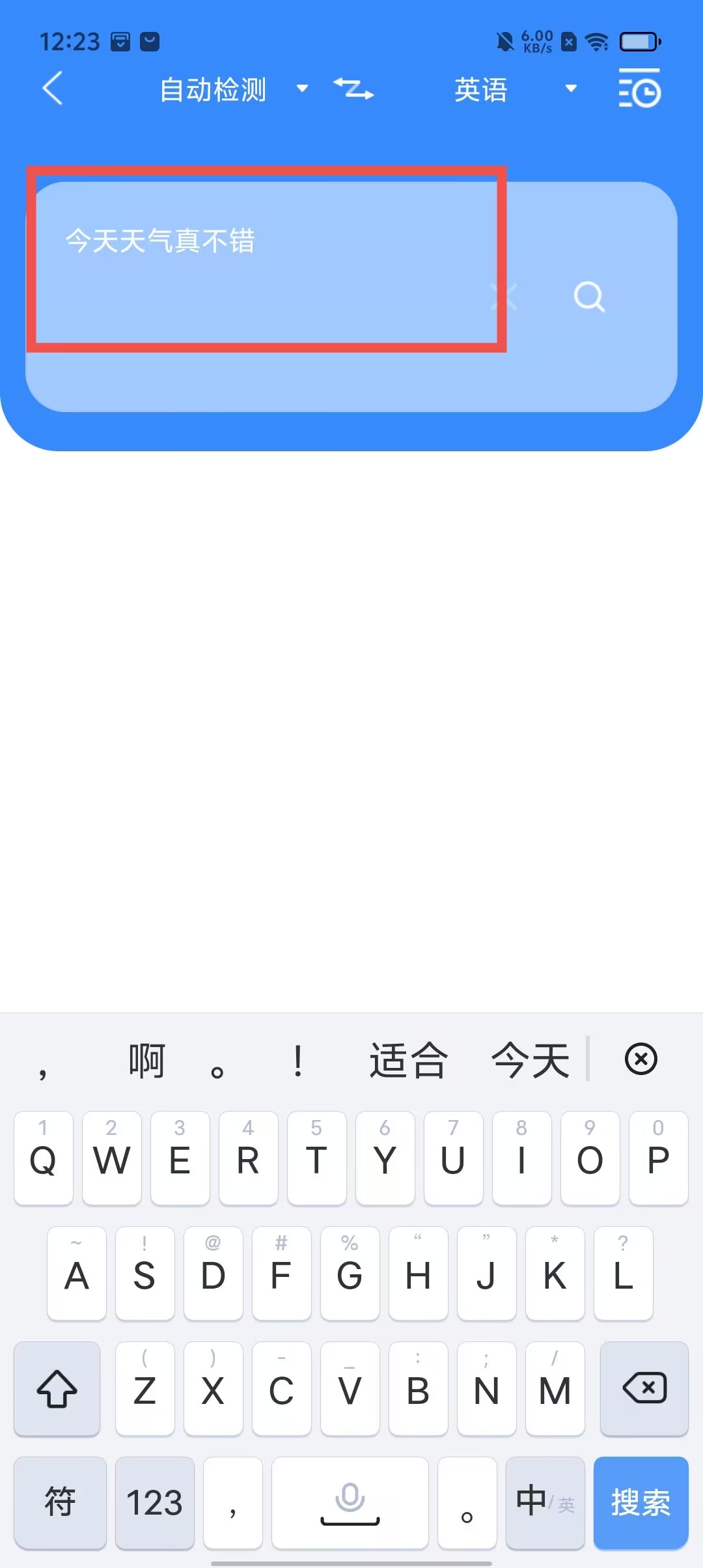Image resolution: width=703 pixels, height=1568 pixels.
Task: Go back using the top-left arrow
Action: (x=53, y=88)
